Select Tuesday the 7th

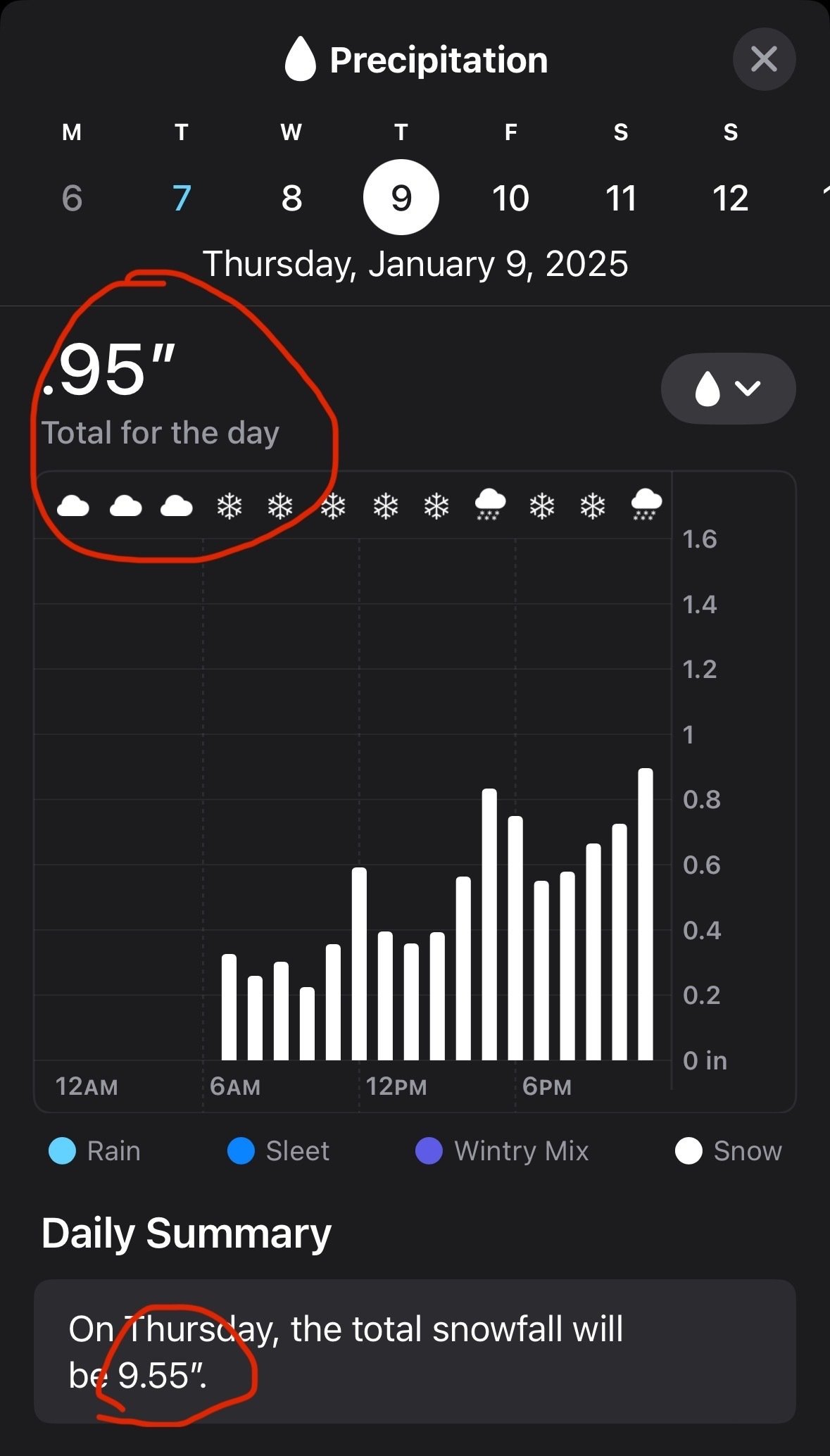182,198
